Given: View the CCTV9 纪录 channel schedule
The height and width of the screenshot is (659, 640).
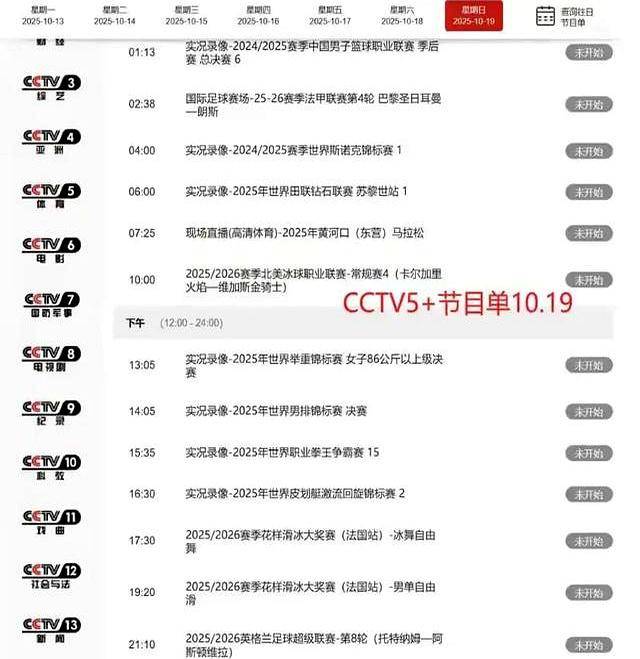Looking at the screenshot, I should click(x=51, y=412).
